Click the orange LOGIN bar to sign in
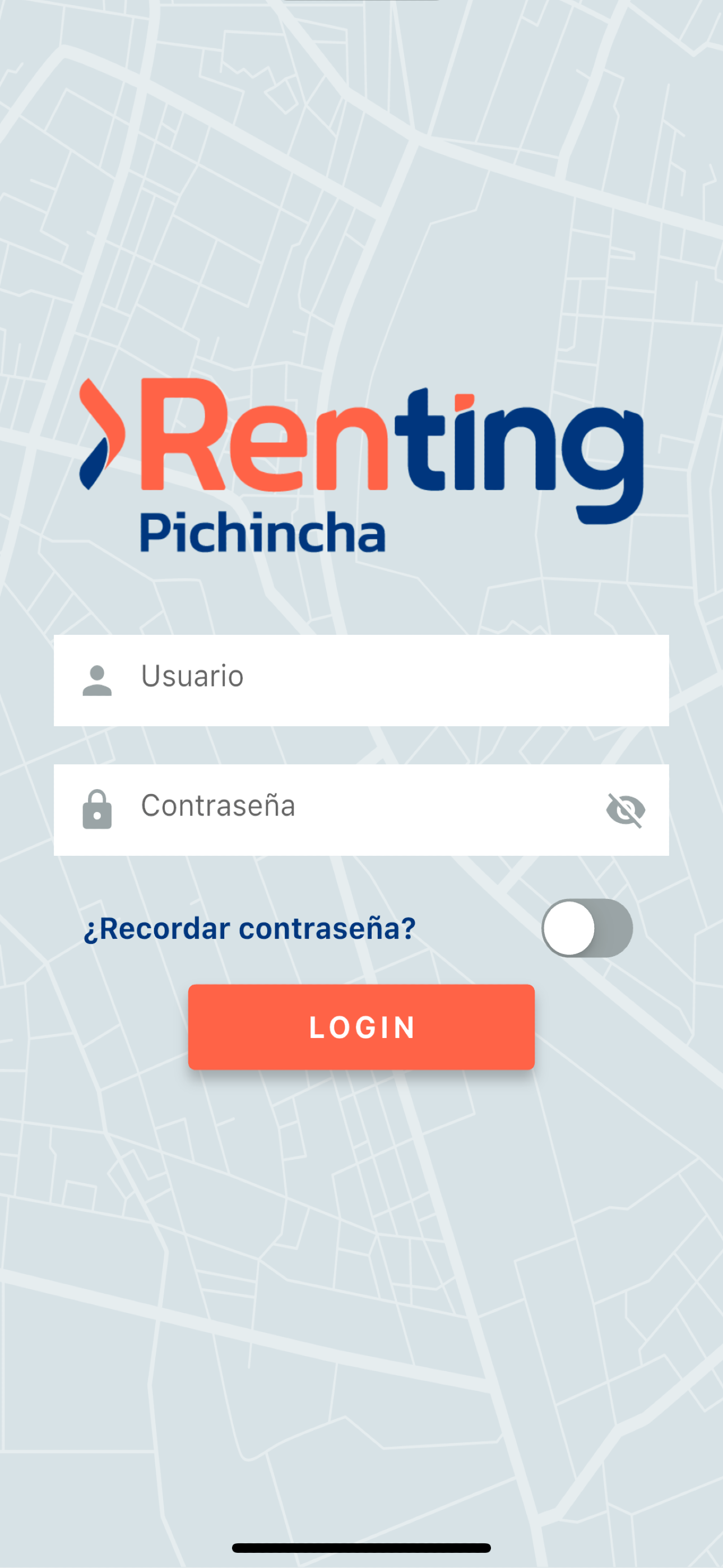 coord(361,1027)
